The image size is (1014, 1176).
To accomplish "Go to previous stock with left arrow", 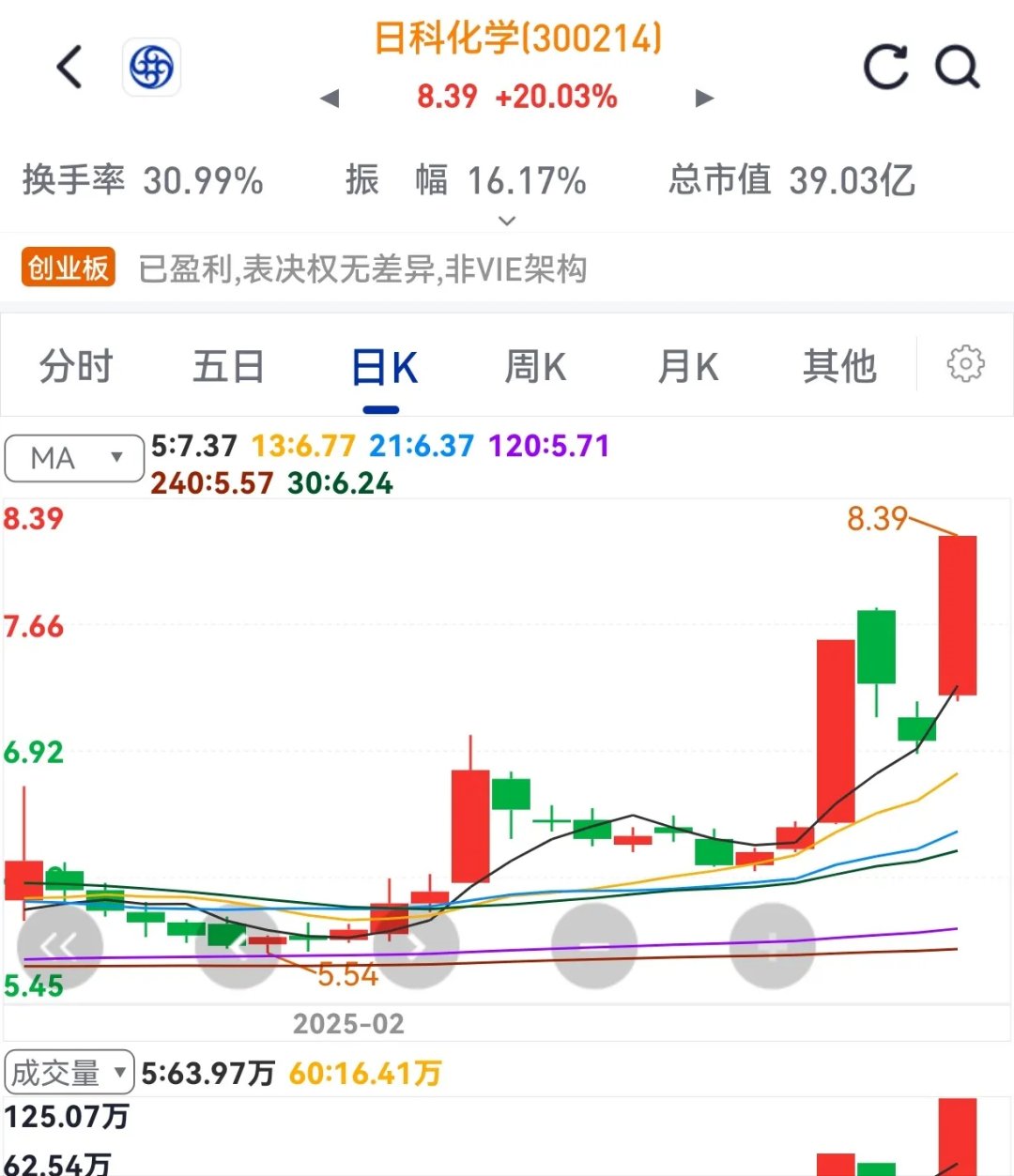I will click(329, 98).
